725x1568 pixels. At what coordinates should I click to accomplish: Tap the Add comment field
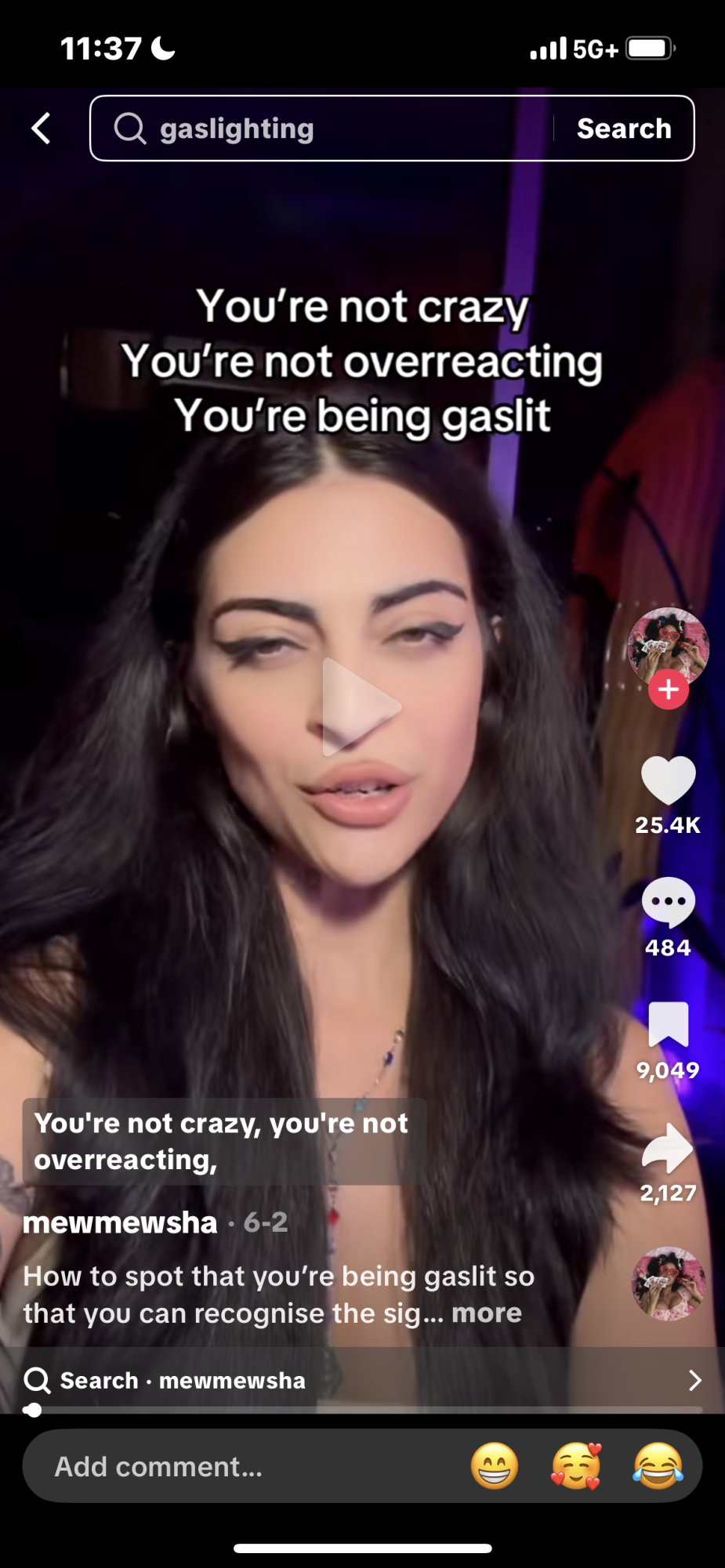point(235,1466)
